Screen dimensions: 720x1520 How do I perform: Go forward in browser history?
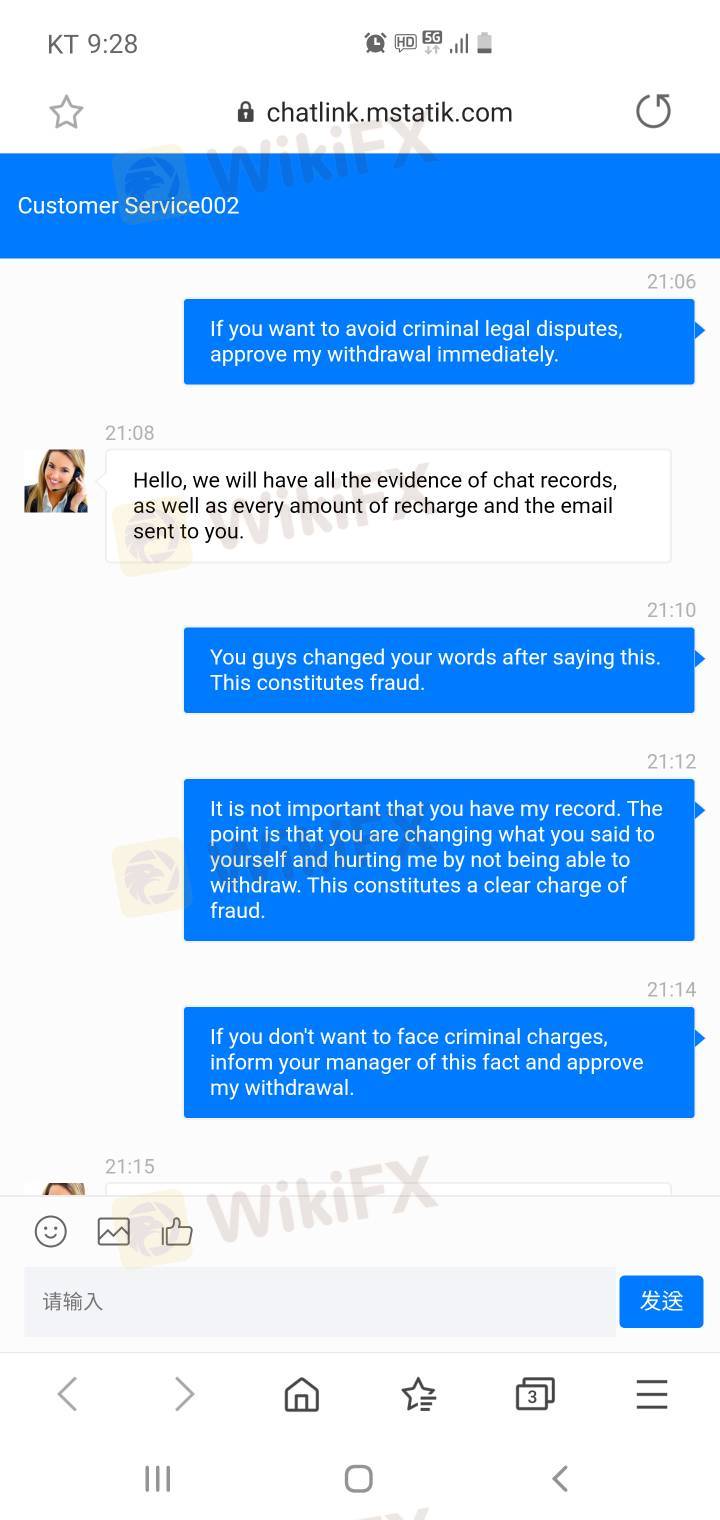[x=184, y=1393]
